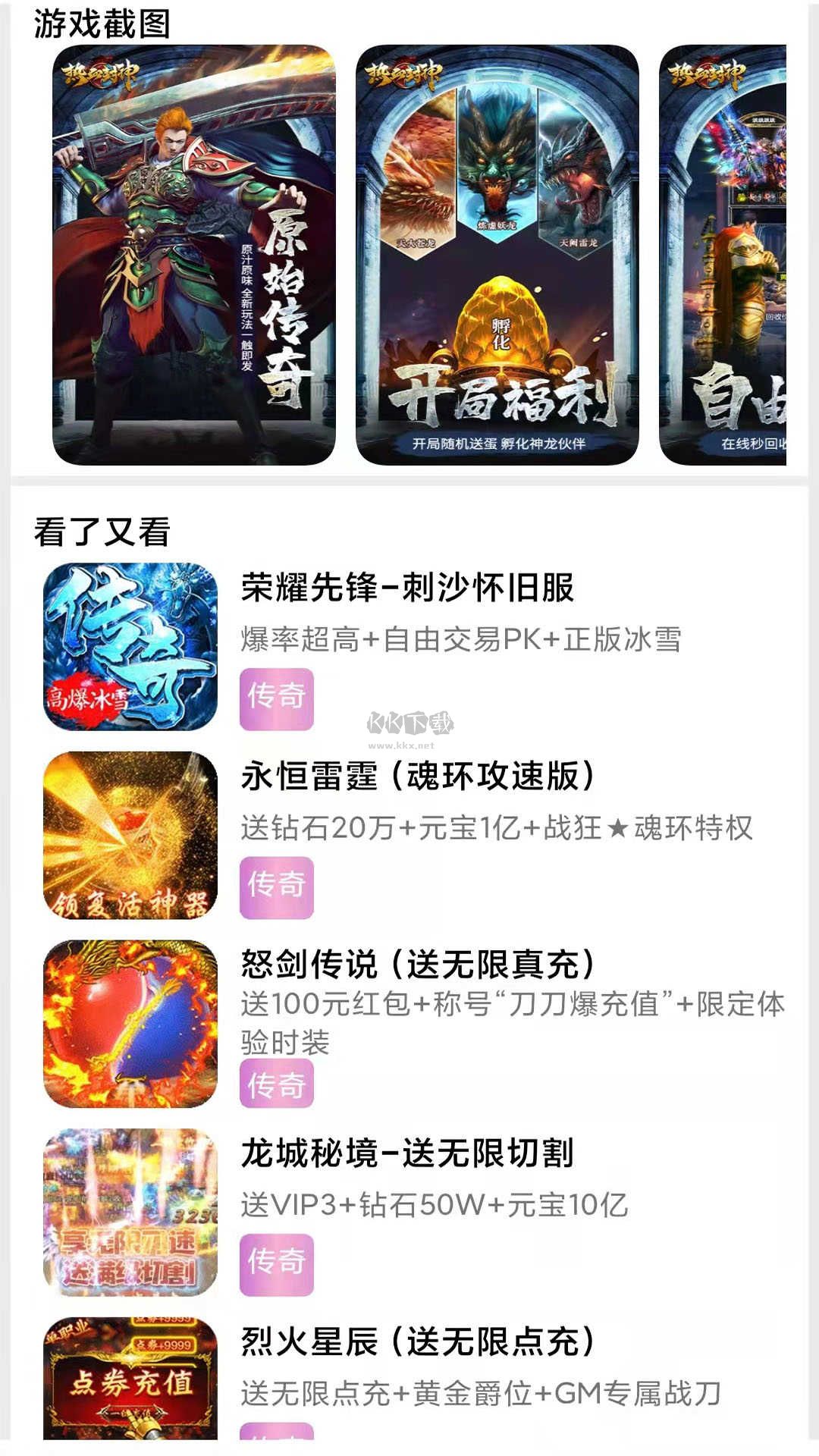
Task: Tap the bottom 传奇 tag under 烈火星辰
Action: click(276, 1445)
